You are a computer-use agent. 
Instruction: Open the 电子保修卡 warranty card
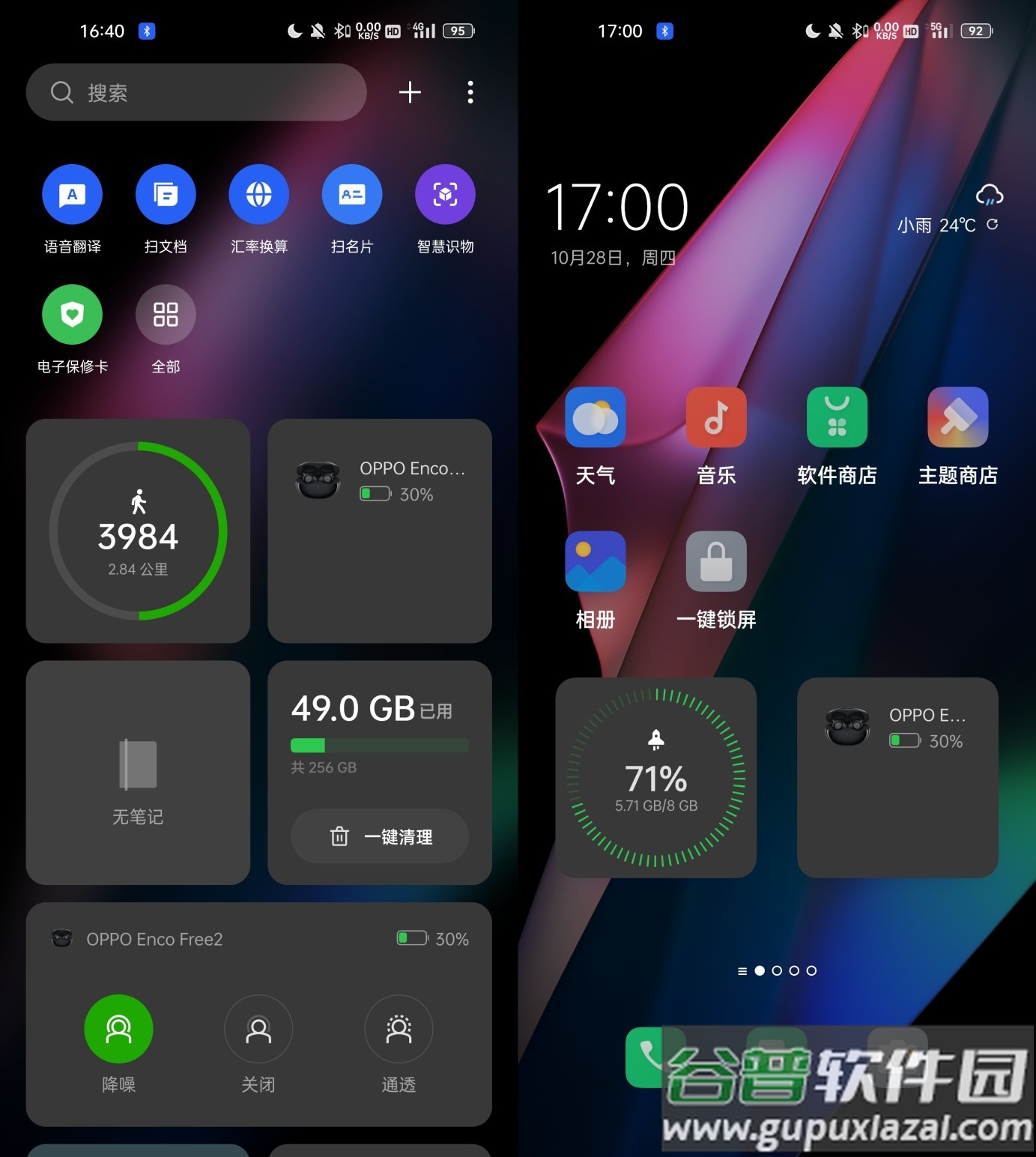[72, 315]
